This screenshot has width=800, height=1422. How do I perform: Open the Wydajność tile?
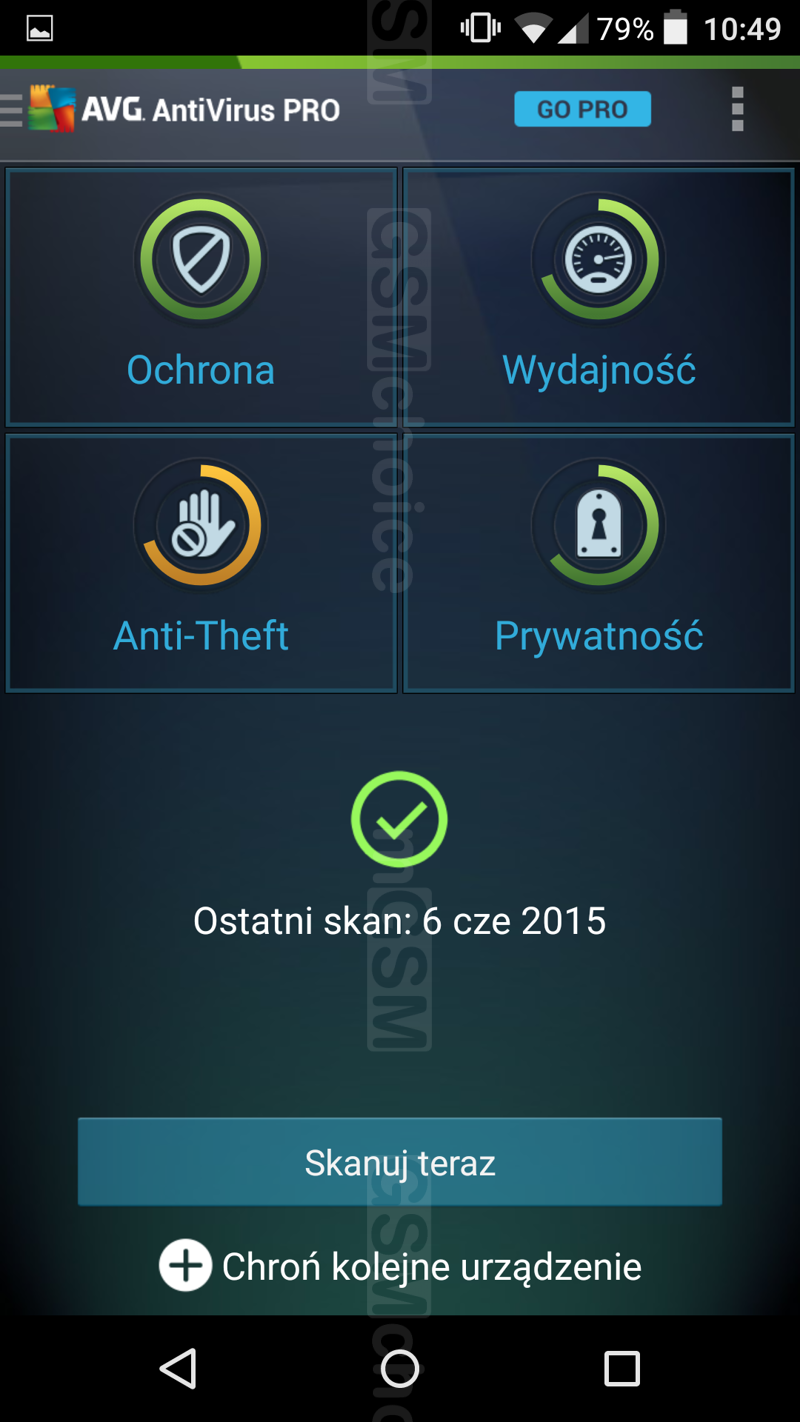(598, 297)
